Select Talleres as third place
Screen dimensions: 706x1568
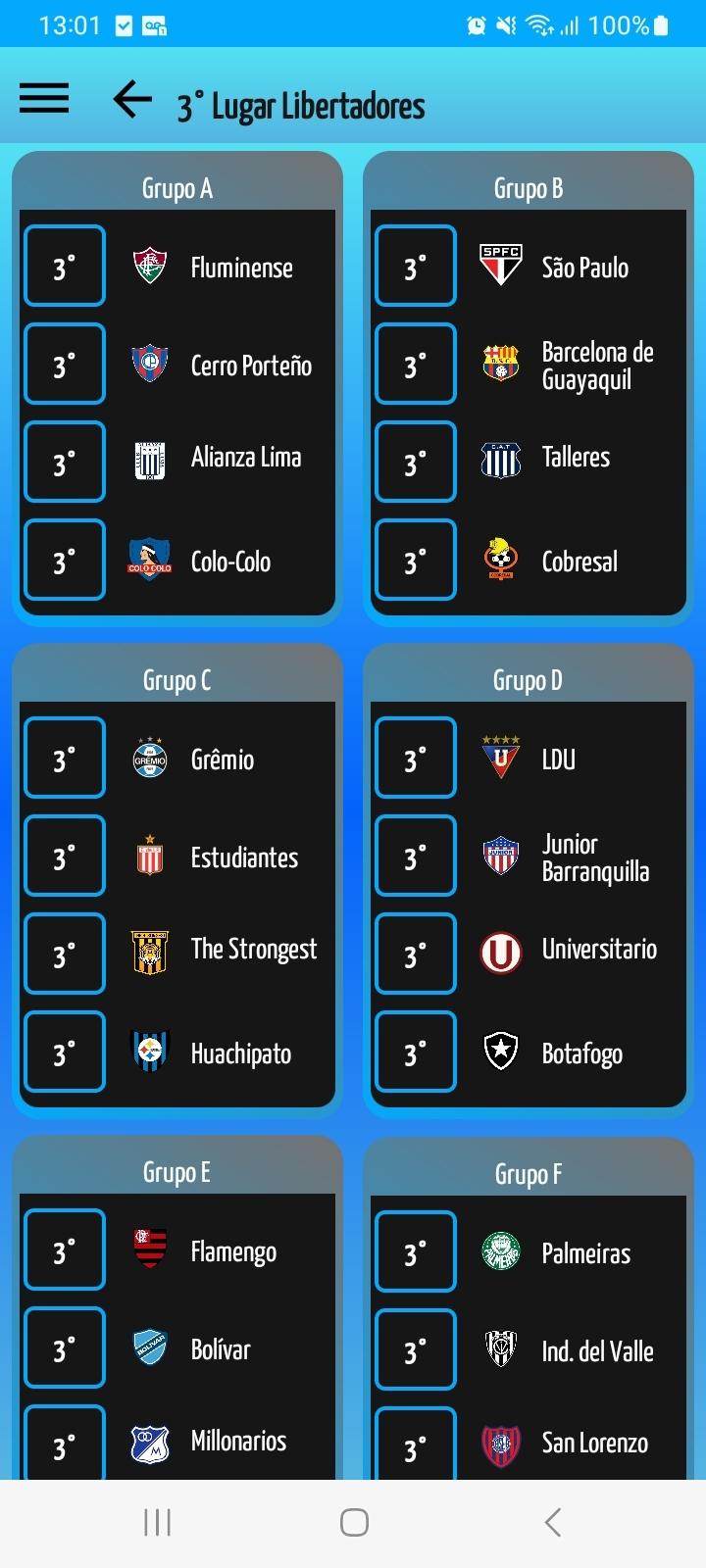(x=529, y=462)
